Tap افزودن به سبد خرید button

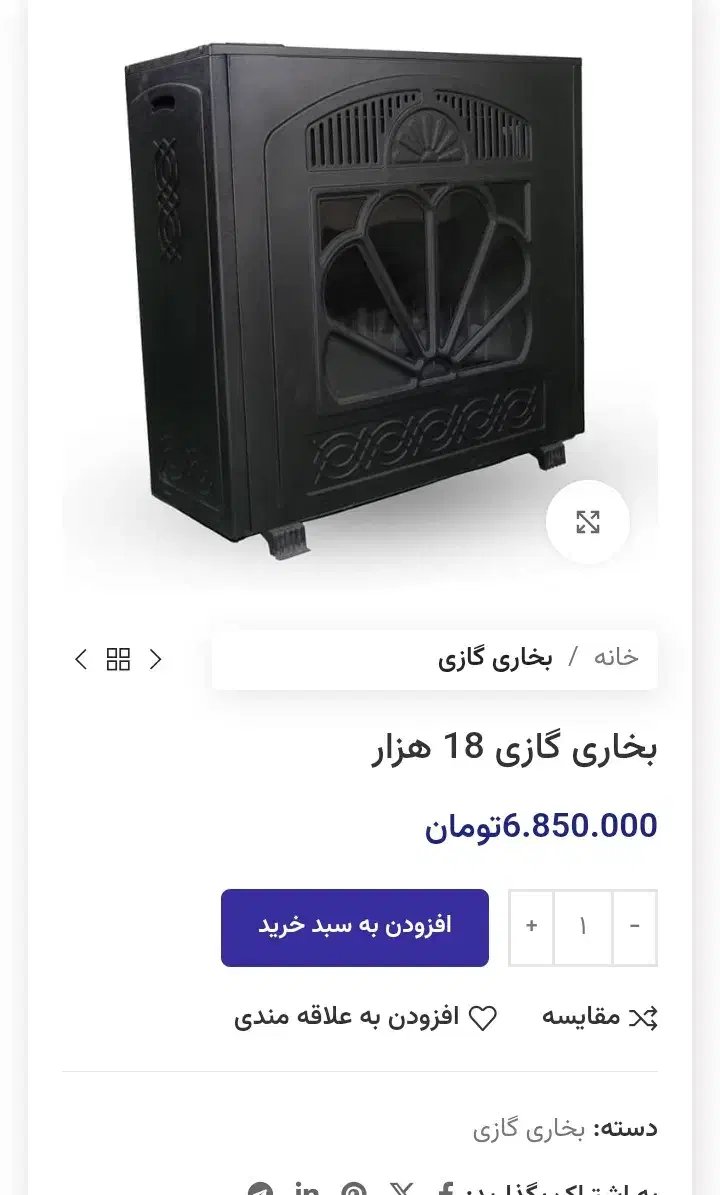[x=355, y=927]
